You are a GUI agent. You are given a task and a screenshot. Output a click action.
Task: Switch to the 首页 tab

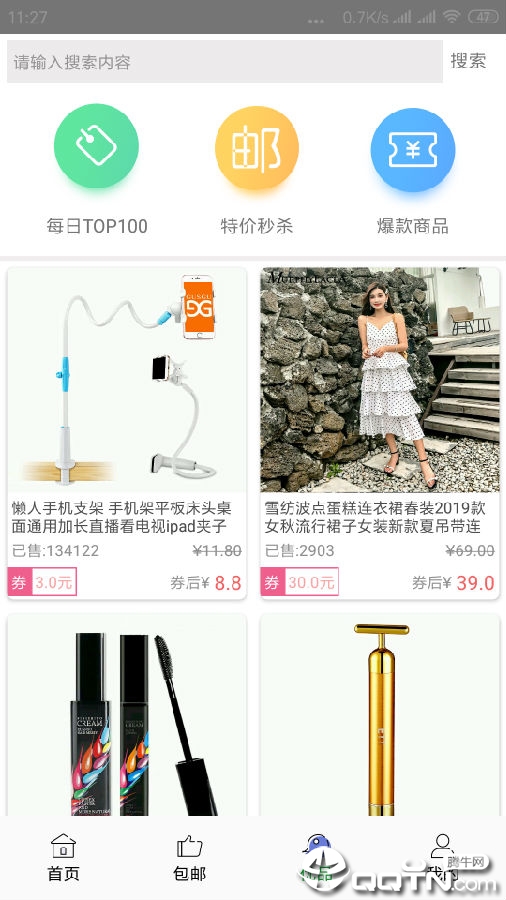tap(63, 858)
